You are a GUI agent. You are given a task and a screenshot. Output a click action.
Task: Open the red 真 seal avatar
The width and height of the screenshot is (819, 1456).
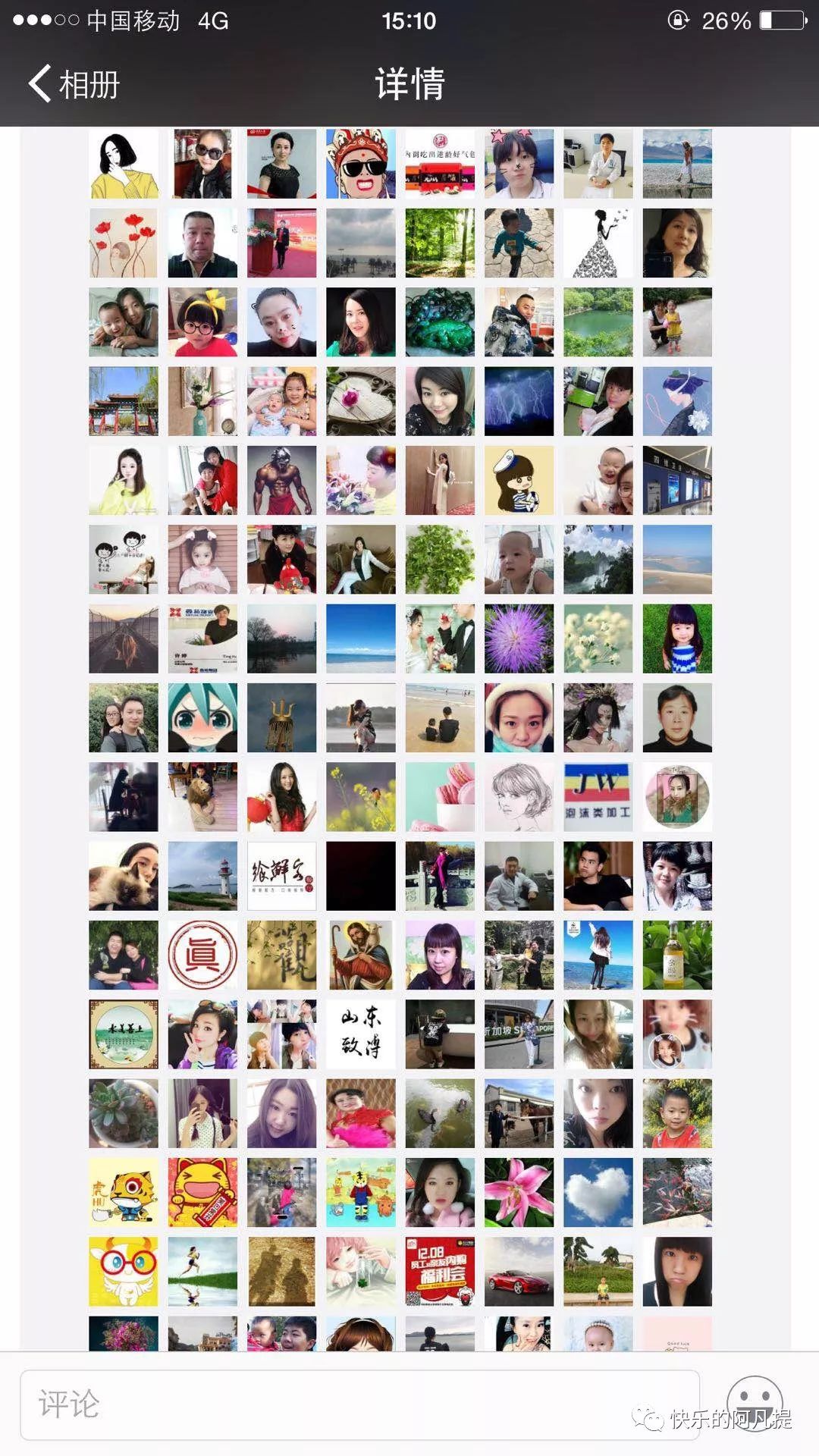pyautogui.click(x=202, y=955)
